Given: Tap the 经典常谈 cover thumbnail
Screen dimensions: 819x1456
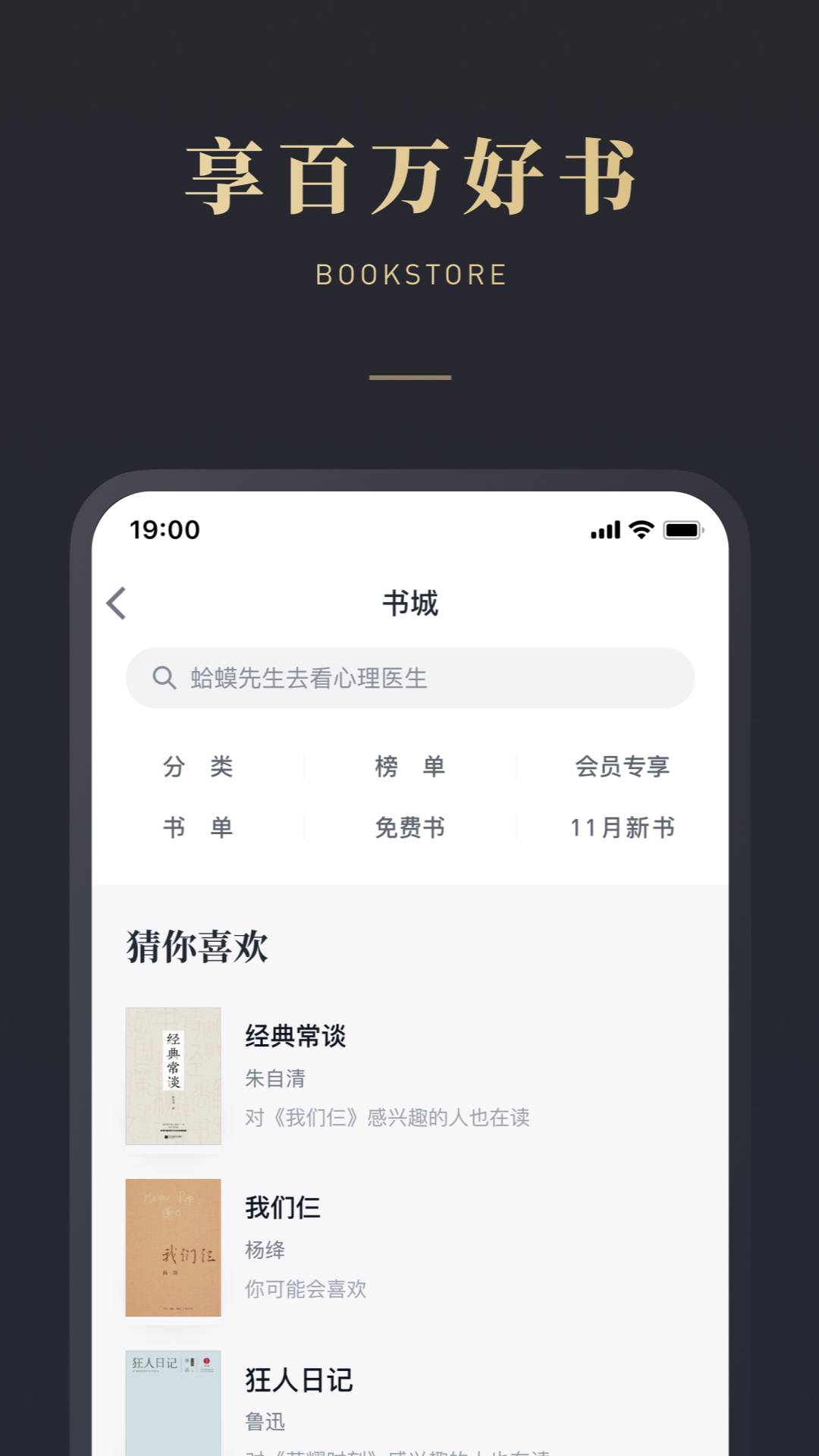Looking at the screenshot, I should [x=174, y=1077].
